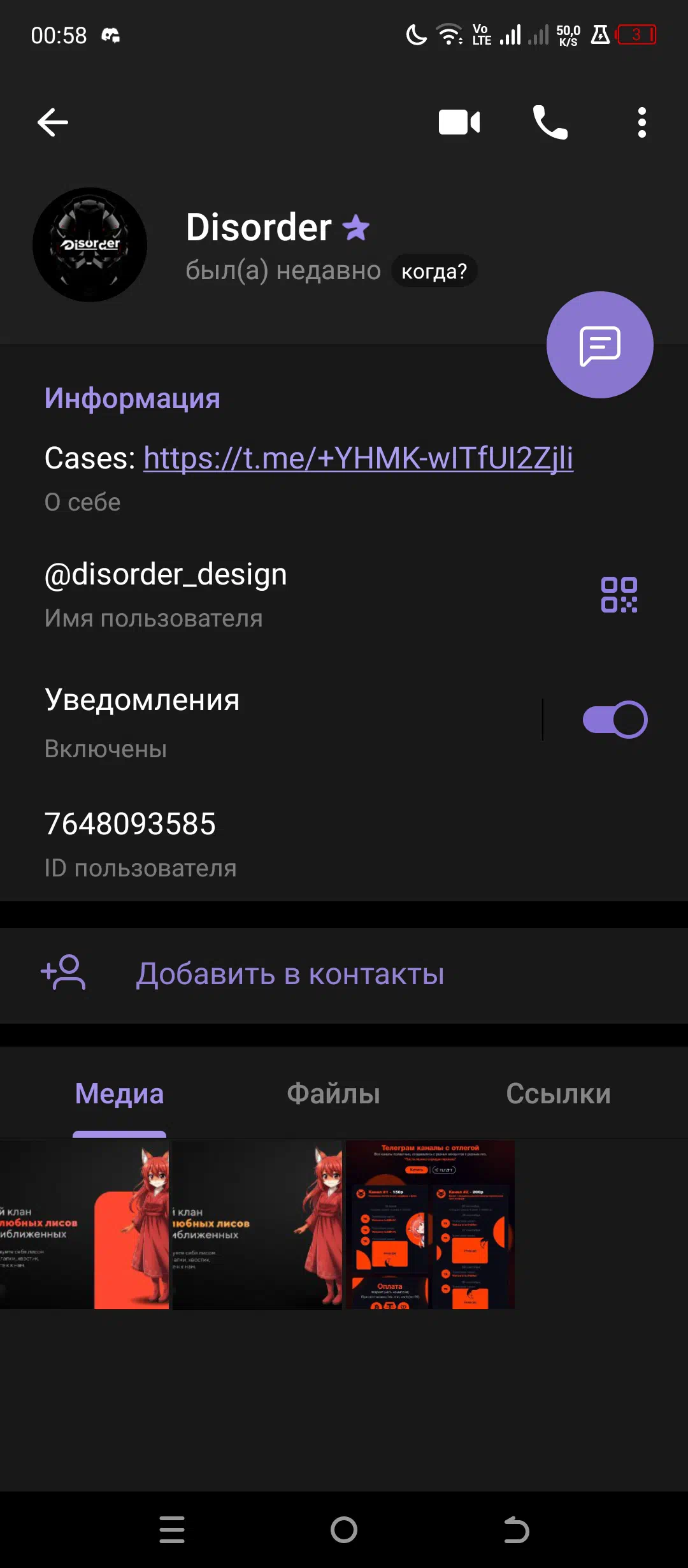Tap the "когда?" chip
The width and height of the screenshot is (688, 1568).
(434, 271)
